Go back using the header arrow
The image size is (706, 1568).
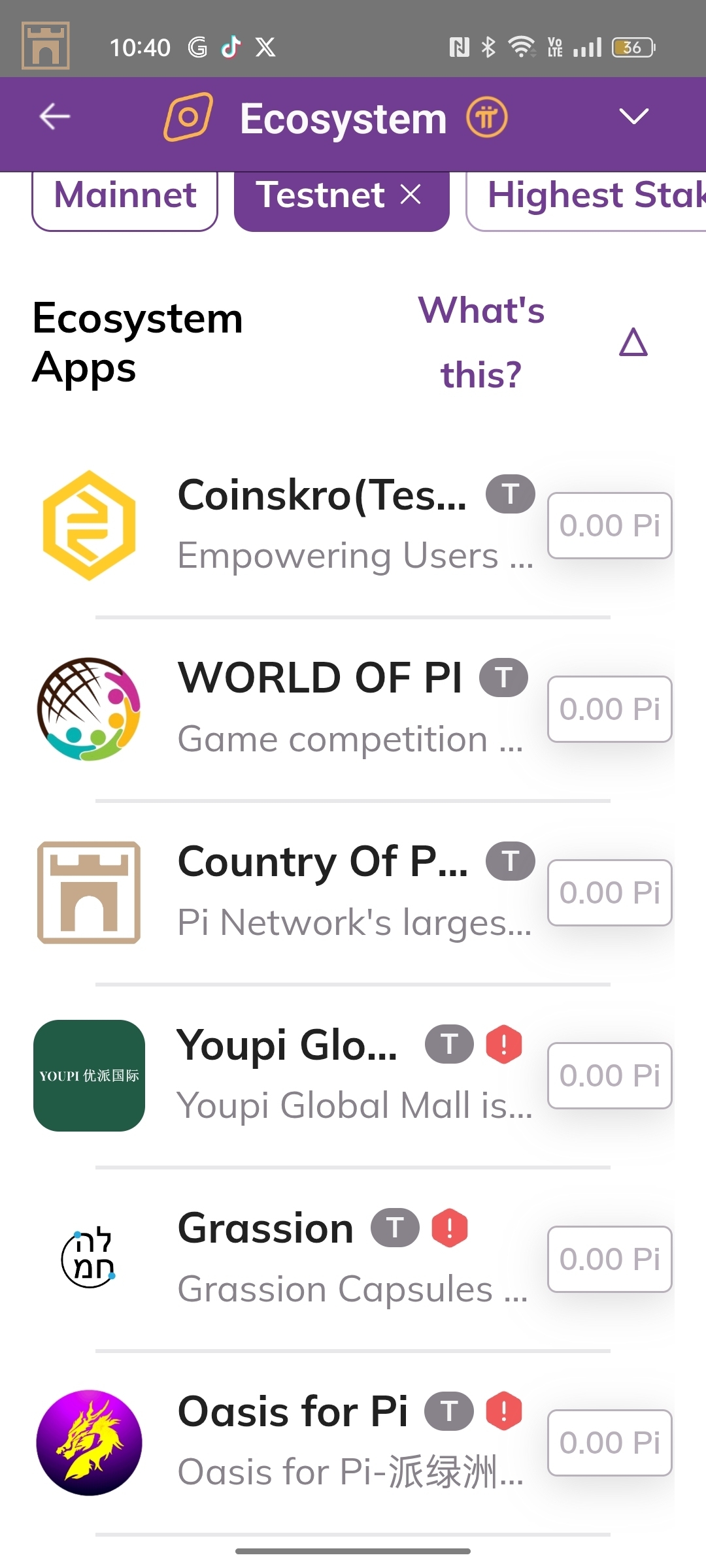55,117
